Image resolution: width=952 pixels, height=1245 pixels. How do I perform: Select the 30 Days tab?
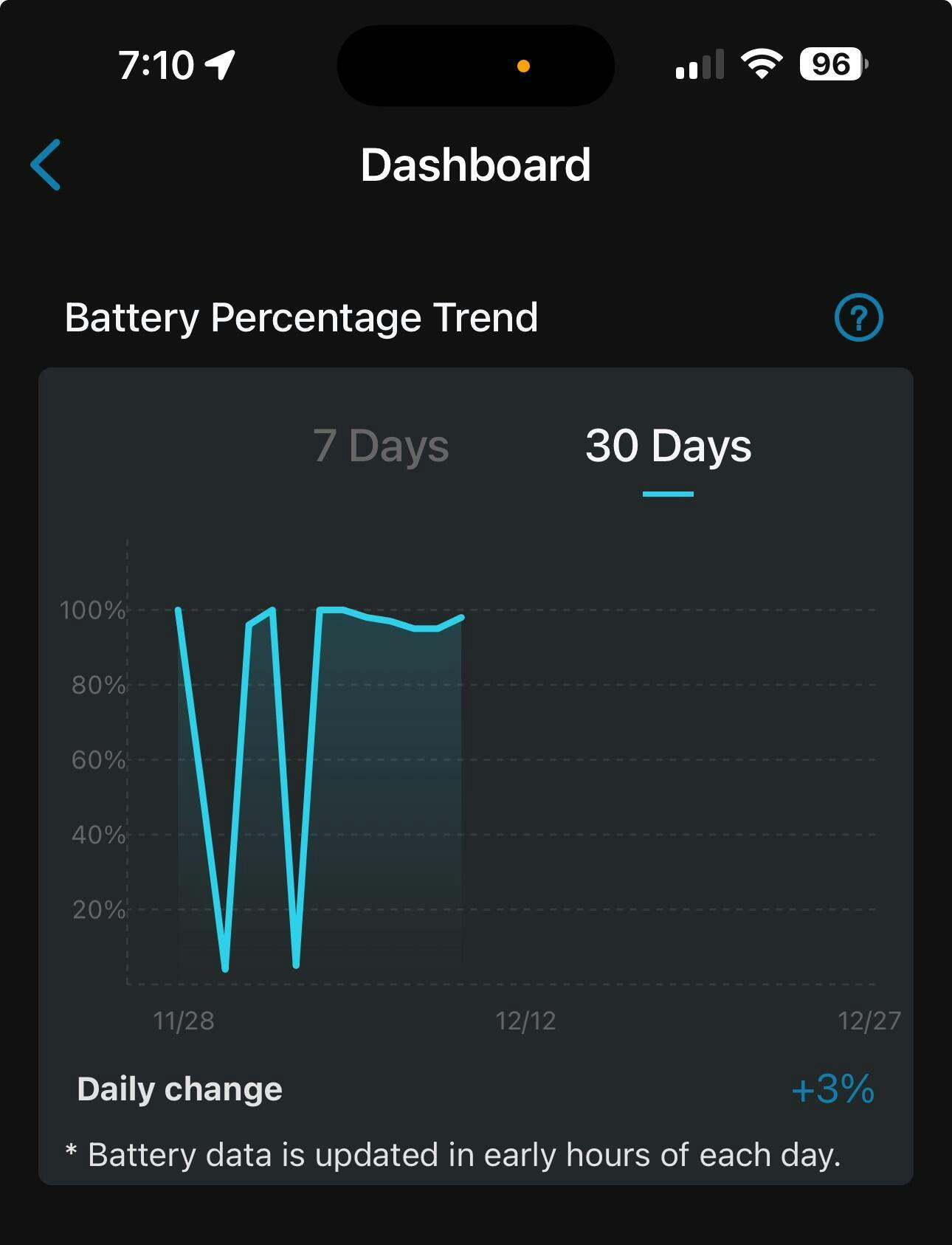pos(668,446)
